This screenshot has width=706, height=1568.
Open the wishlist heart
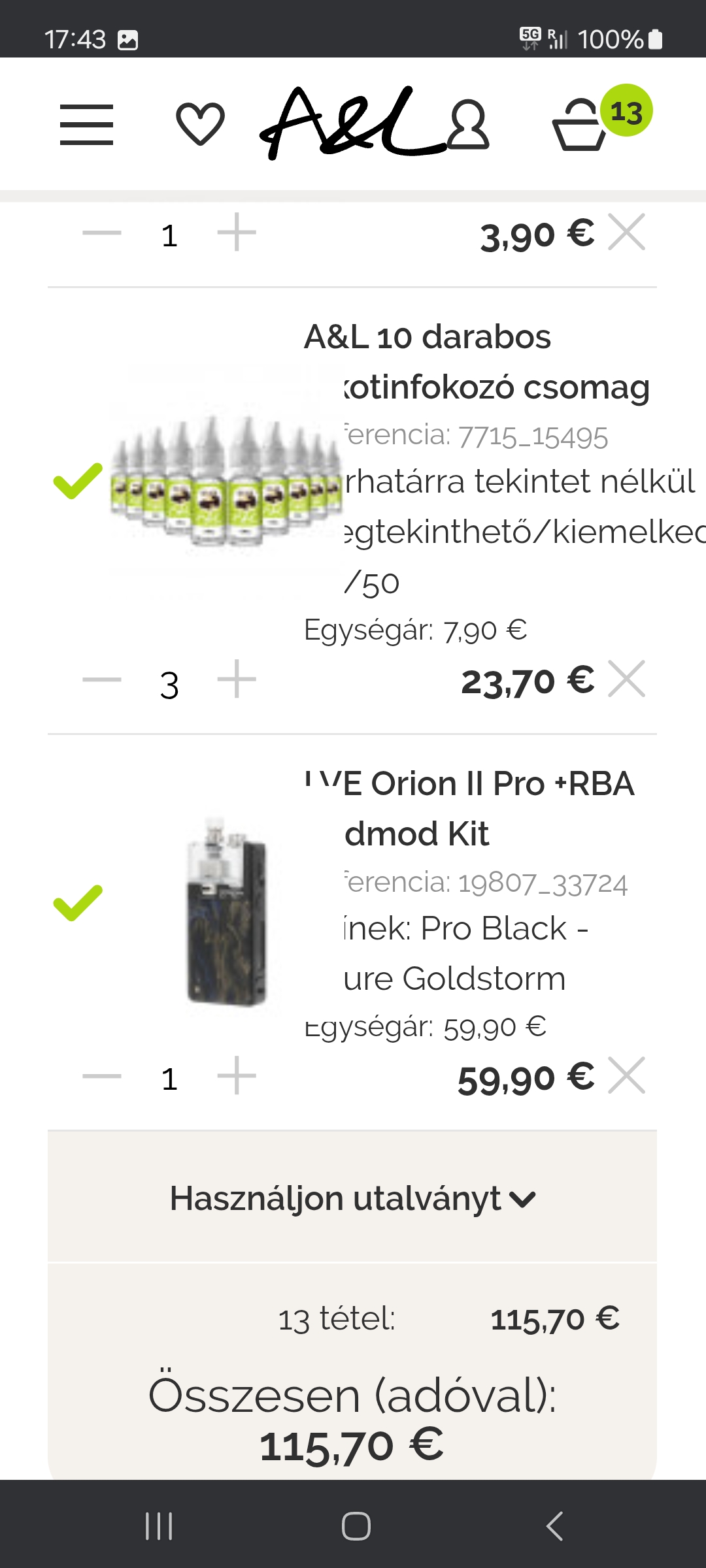(x=200, y=123)
